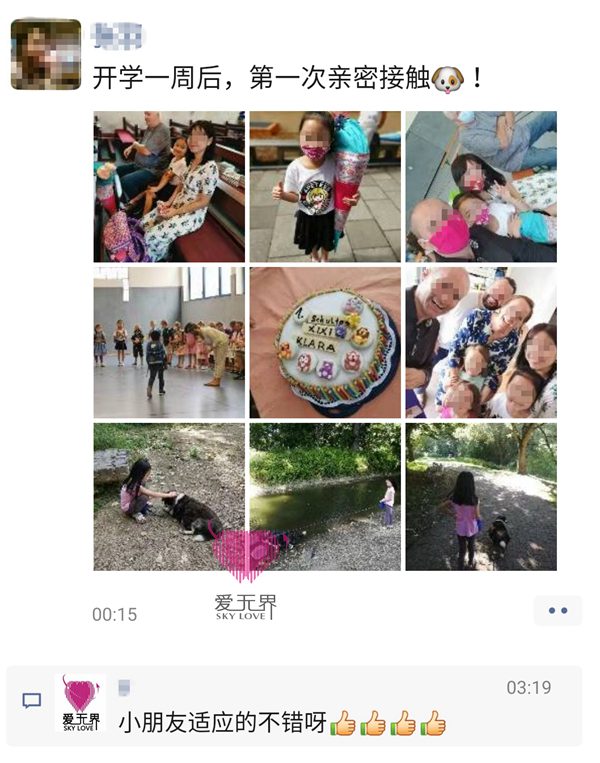Open the commenter's Sky Love avatar profile
This screenshot has width=600, height=763.
[x=80, y=703]
